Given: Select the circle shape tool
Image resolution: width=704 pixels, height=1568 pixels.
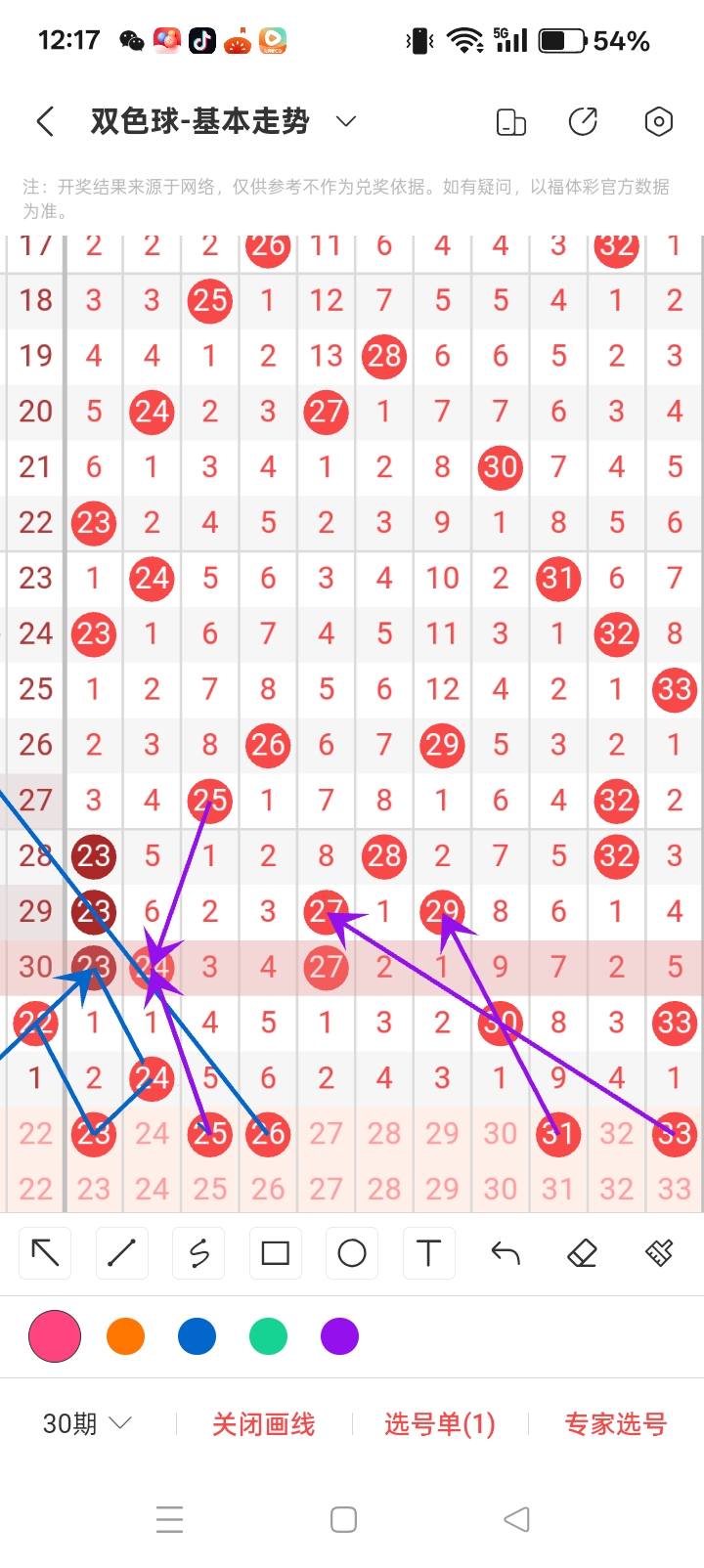Looking at the screenshot, I should pyautogui.click(x=352, y=1252).
